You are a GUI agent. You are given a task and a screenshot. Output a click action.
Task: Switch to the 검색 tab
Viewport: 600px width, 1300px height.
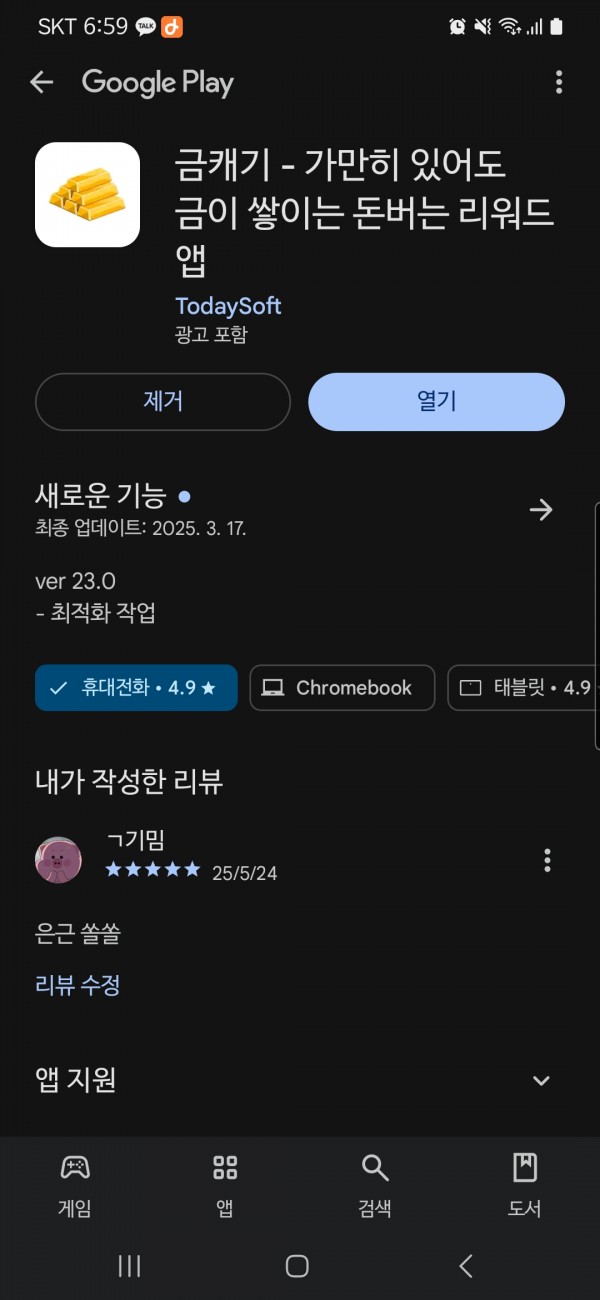(375, 1185)
